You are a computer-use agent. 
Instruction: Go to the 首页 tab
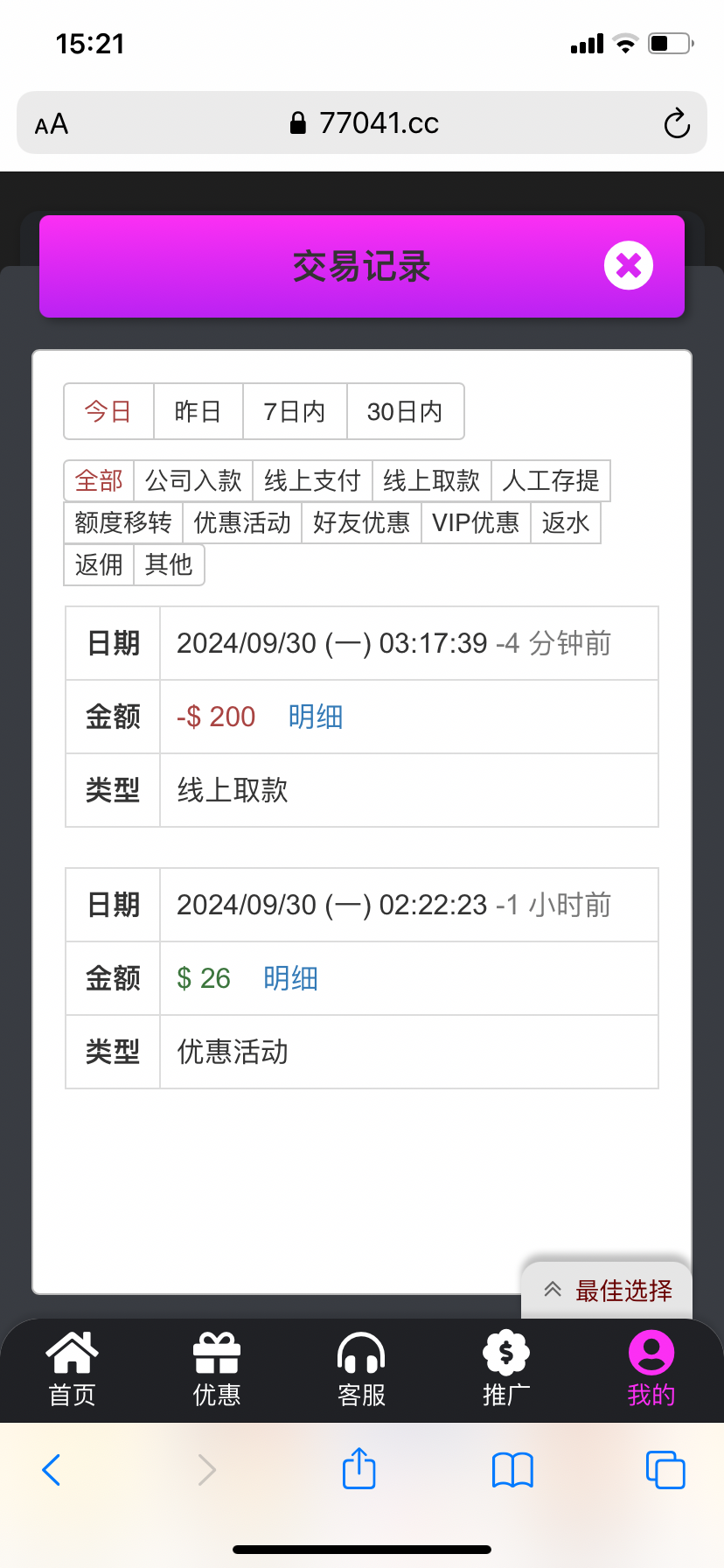click(72, 1368)
